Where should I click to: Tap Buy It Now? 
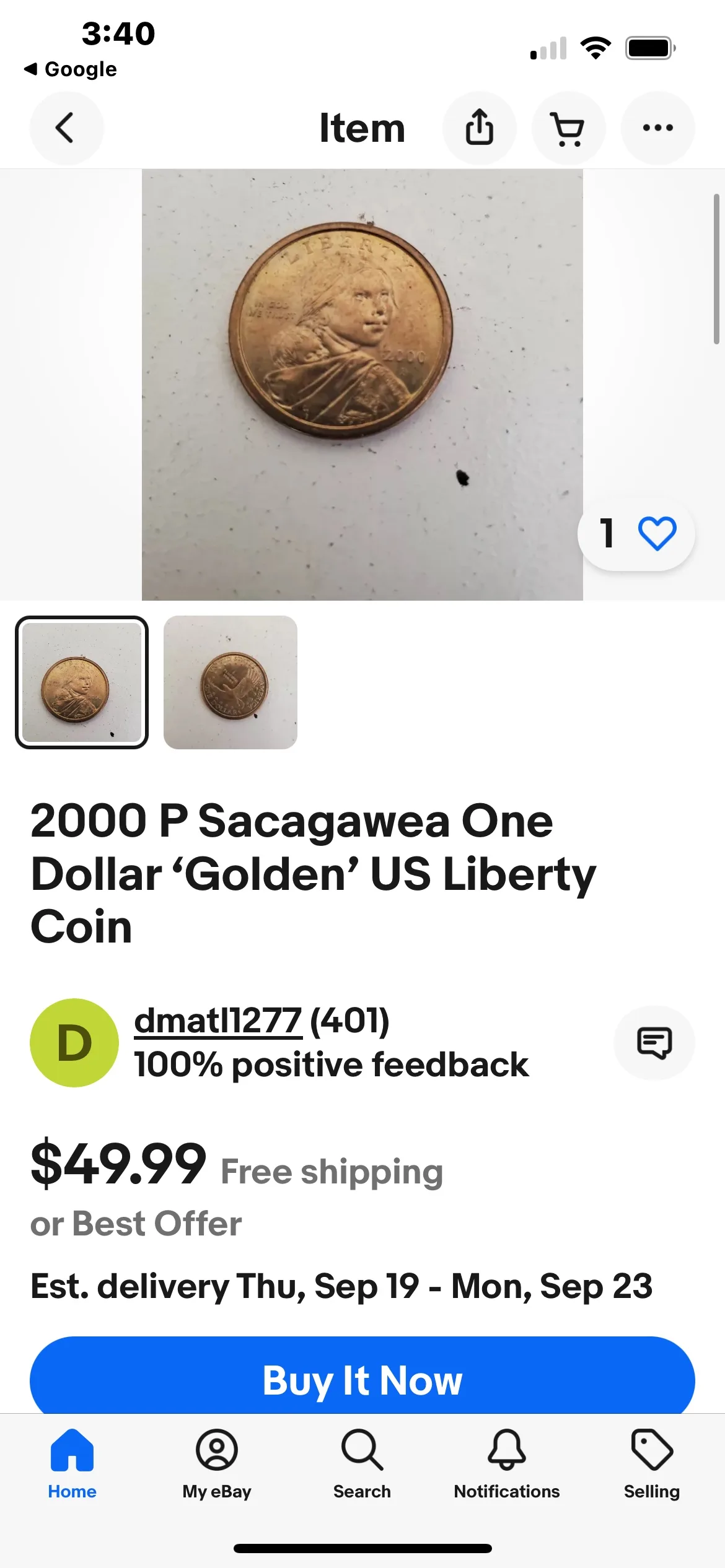362,1380
